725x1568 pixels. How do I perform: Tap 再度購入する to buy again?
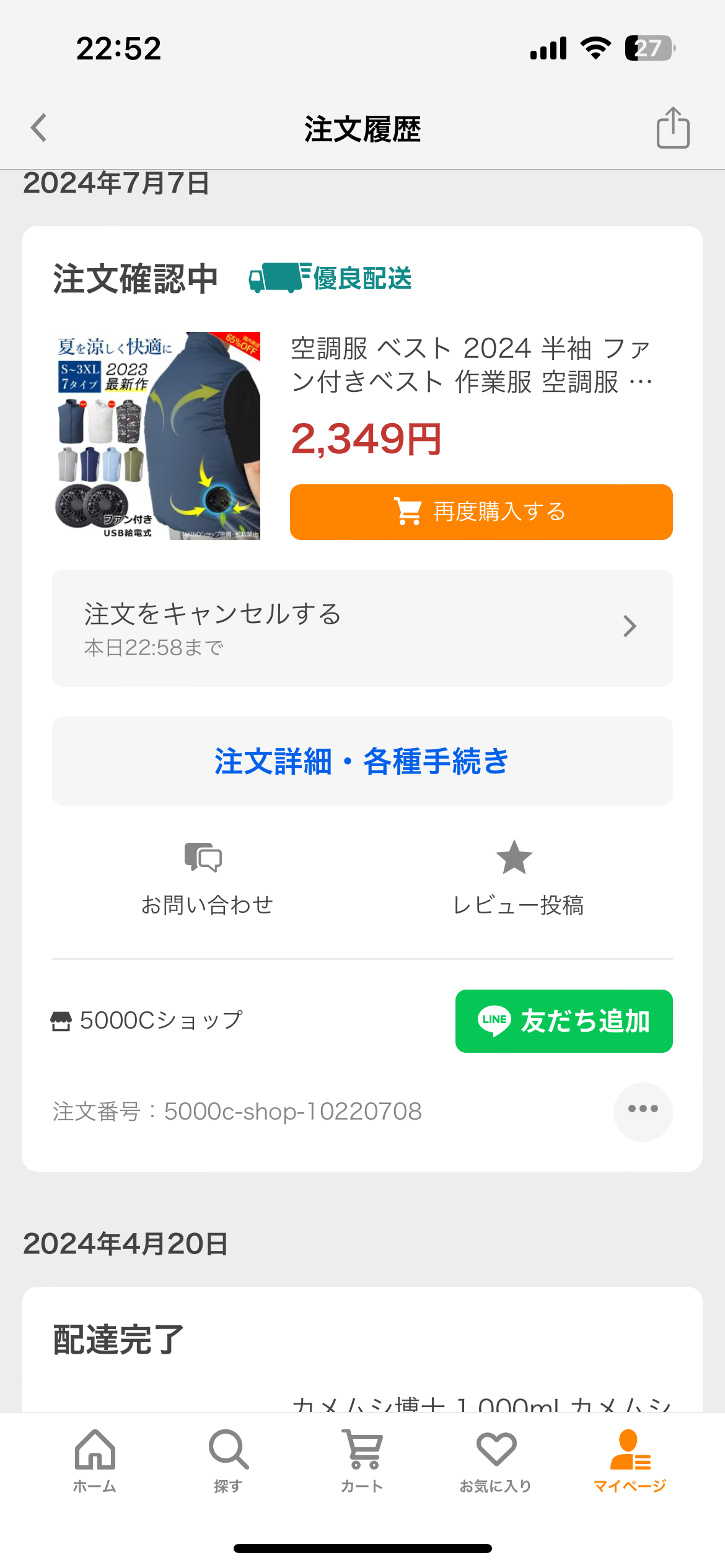(x=481, y=512)
